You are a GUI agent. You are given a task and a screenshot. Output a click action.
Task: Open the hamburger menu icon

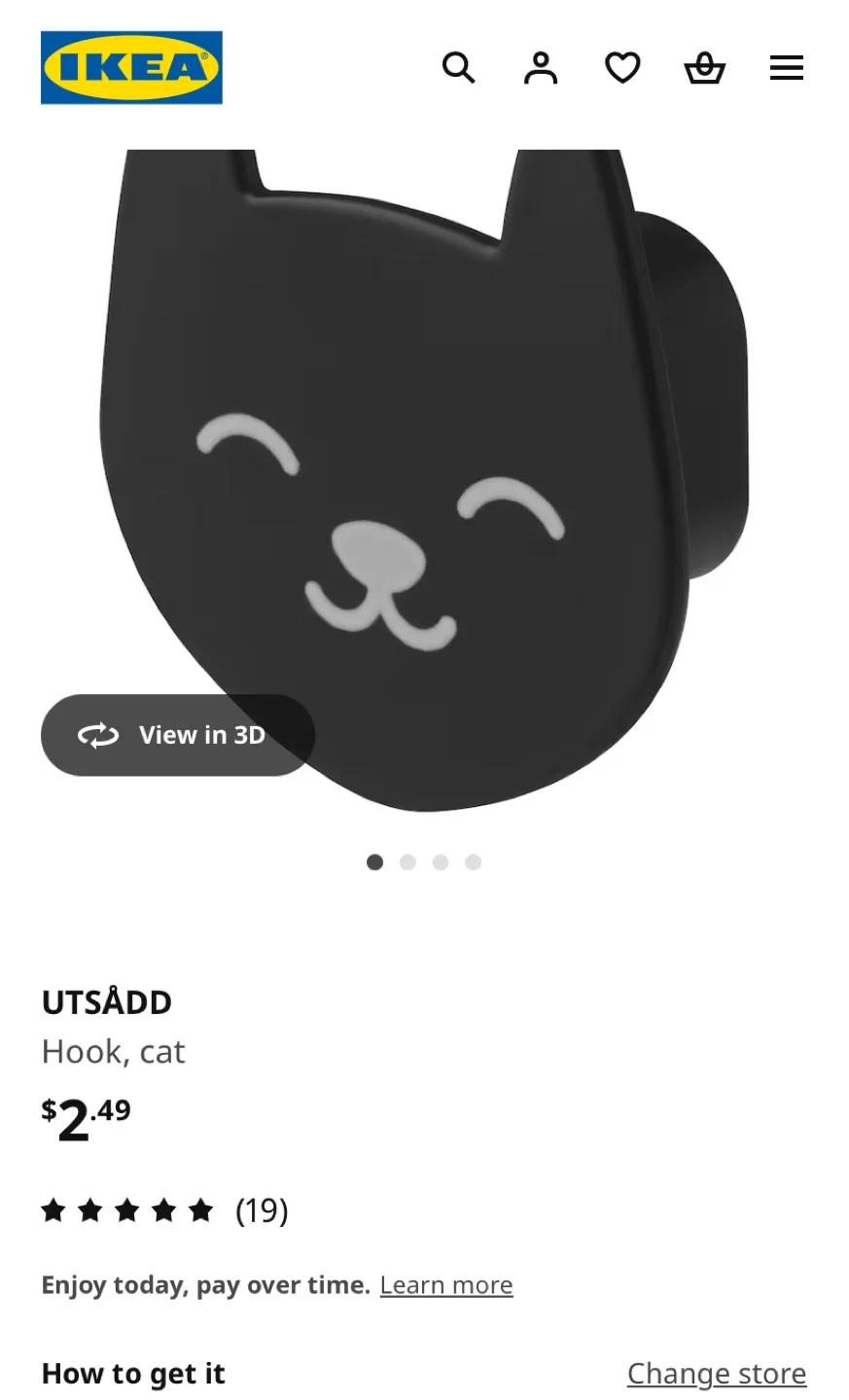tap(786, 68)
